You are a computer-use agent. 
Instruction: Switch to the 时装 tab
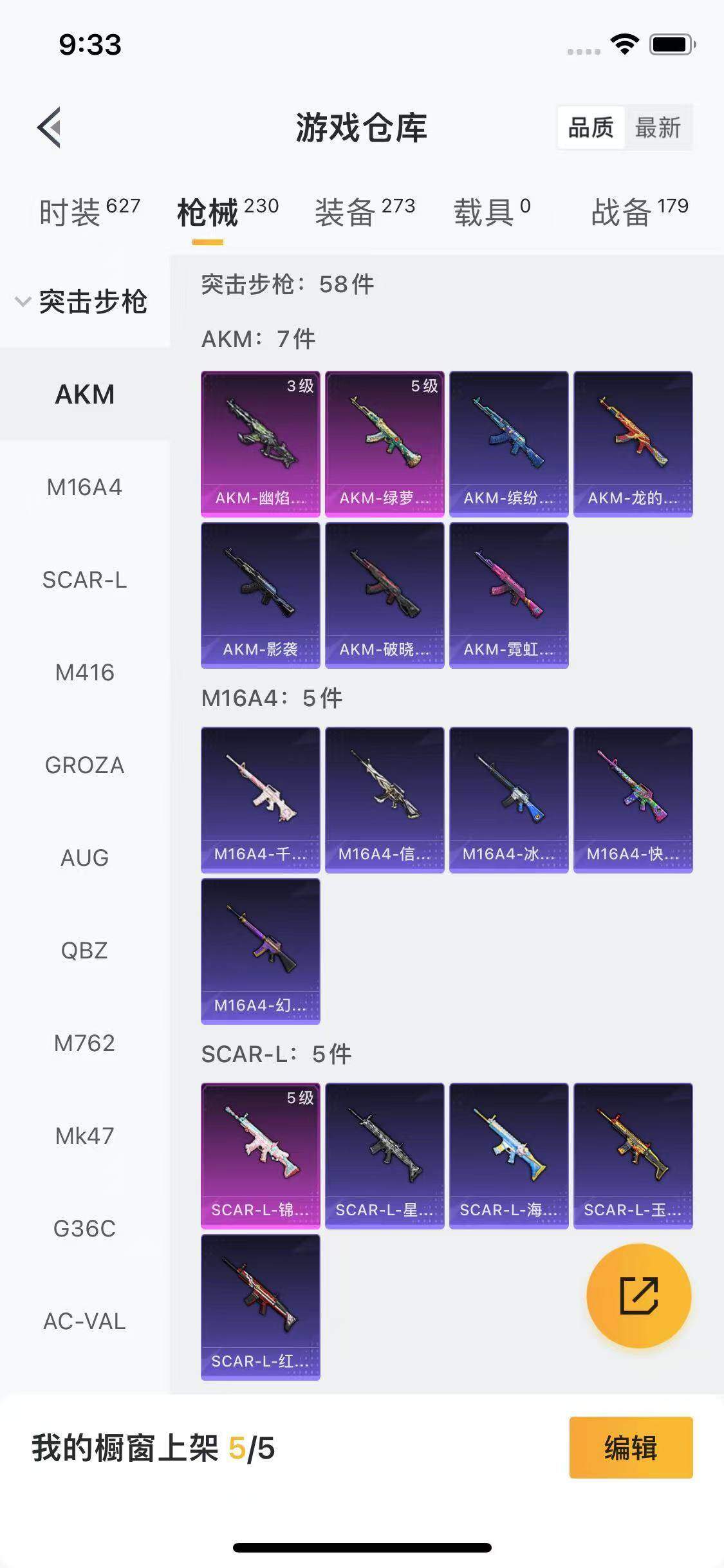click(x=89, y=212)
